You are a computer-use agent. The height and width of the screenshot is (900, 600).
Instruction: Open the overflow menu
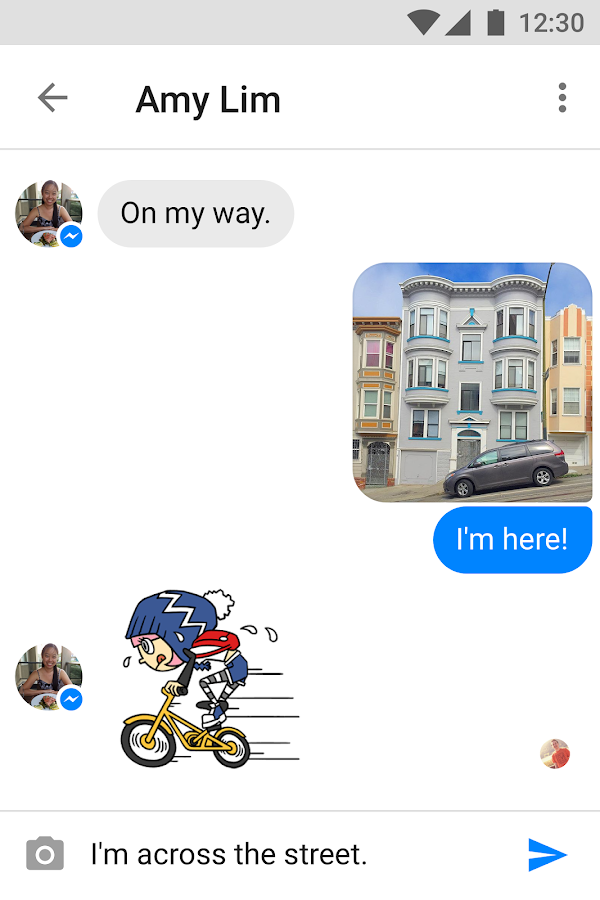(562, 98)
